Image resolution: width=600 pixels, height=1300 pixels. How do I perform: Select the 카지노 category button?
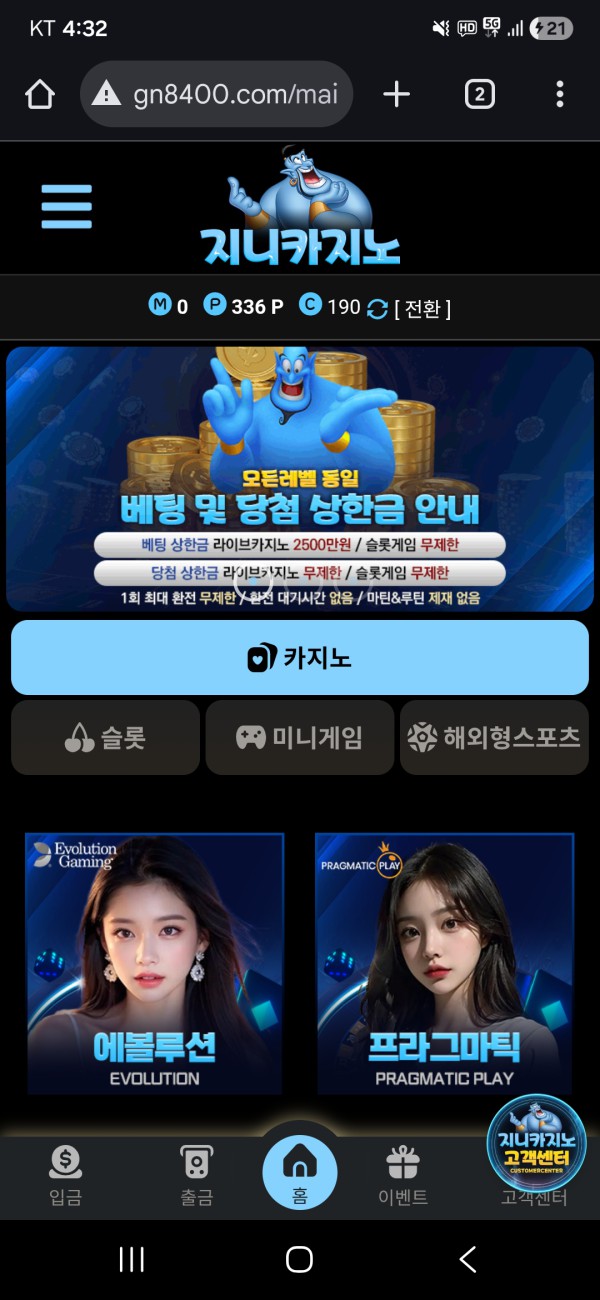pyautogui.click(x=300, y=657)
